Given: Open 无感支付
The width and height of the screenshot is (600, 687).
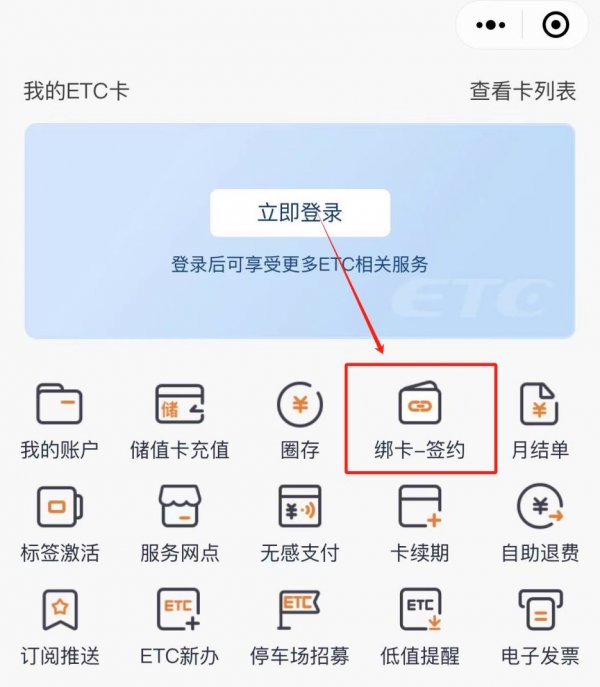Looking at the screenshot, I should [300, 523].
